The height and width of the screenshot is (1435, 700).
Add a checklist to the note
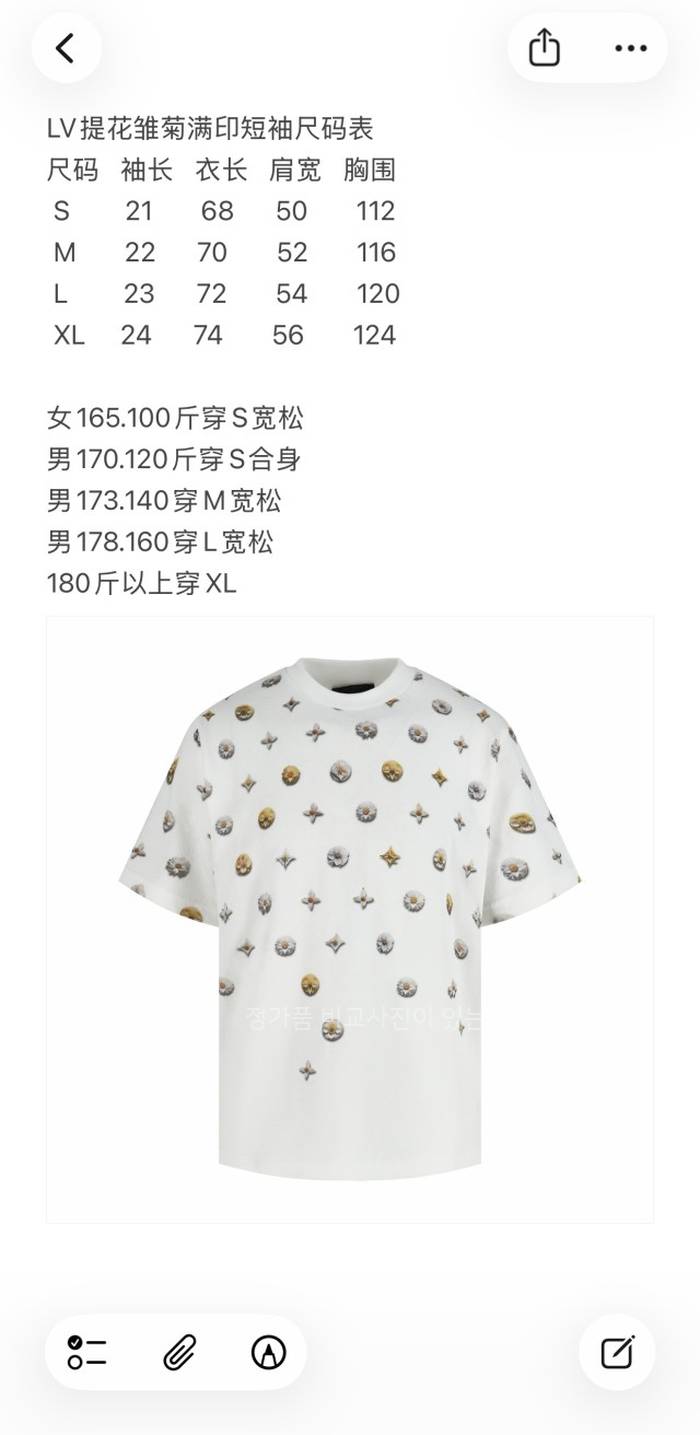tap(88, 1352)
